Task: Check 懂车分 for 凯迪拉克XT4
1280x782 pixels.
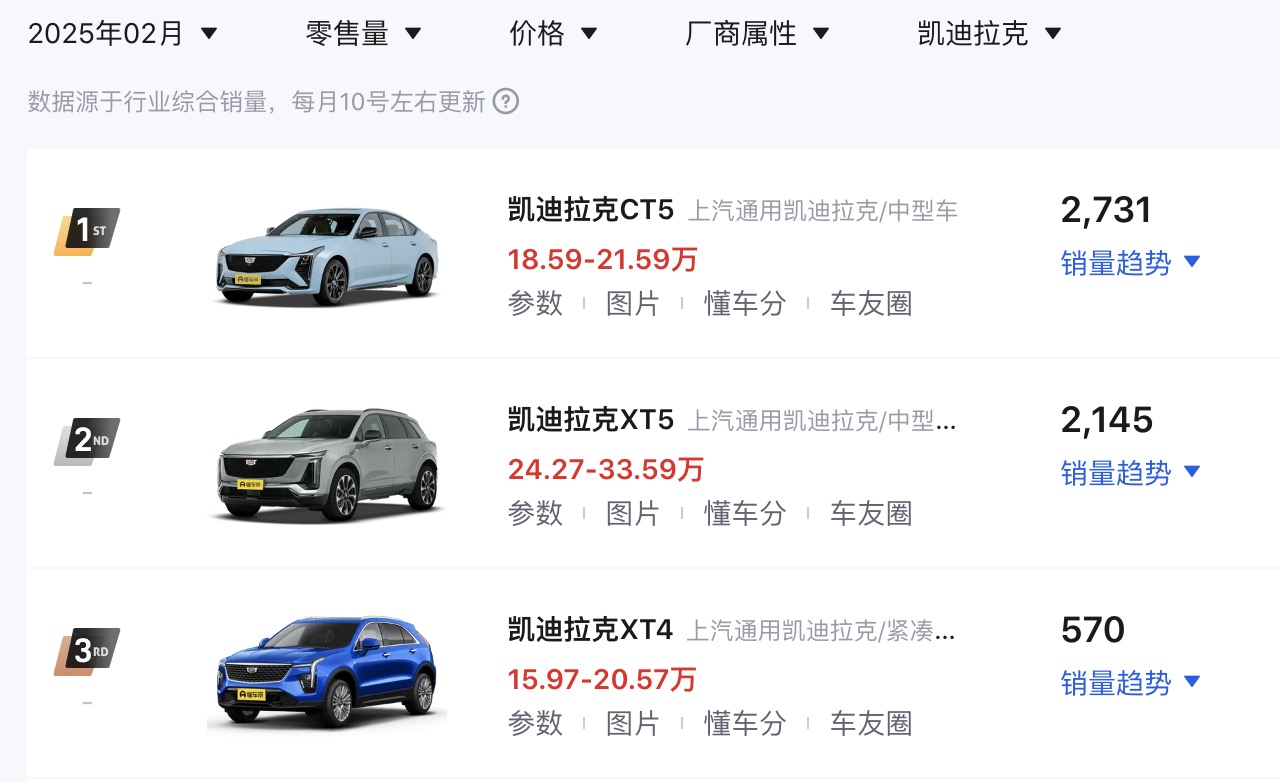Action: [745, 723]
